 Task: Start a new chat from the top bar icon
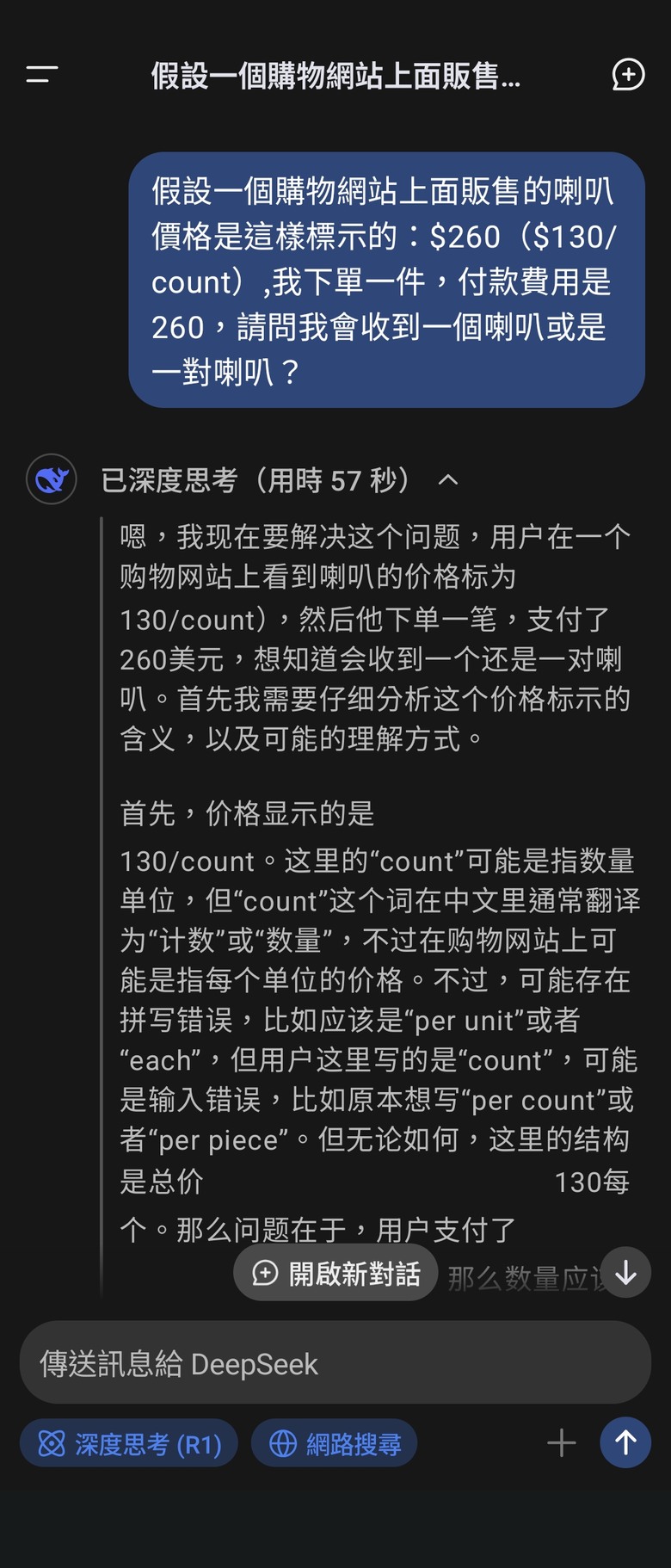(628, 75)
